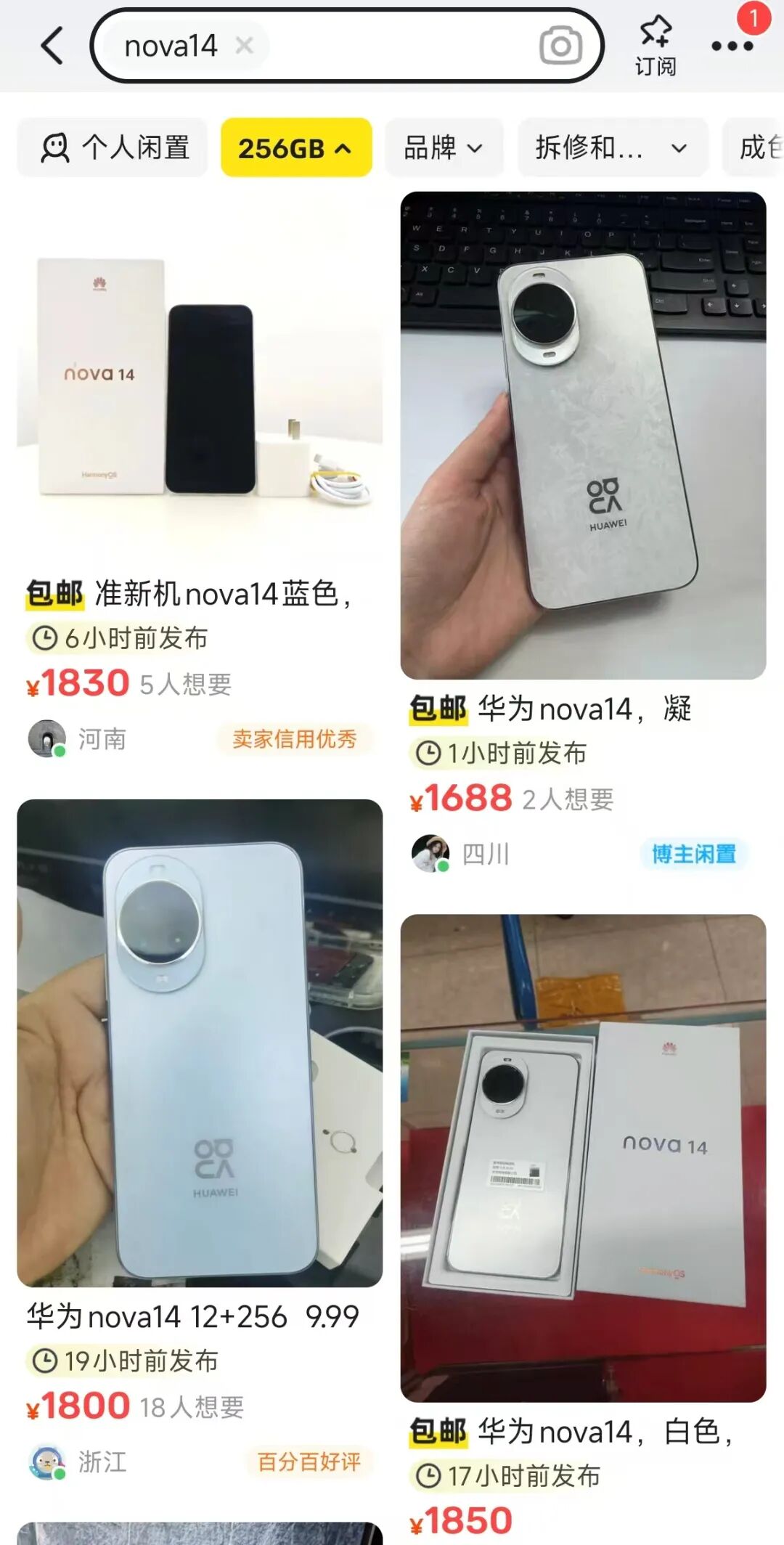Image resolution: width=784 pixels, height=1545 pixels.
Task: Open the 华为nova14 白色 listing at ¥1850
Action: (x=583, y=1157)
